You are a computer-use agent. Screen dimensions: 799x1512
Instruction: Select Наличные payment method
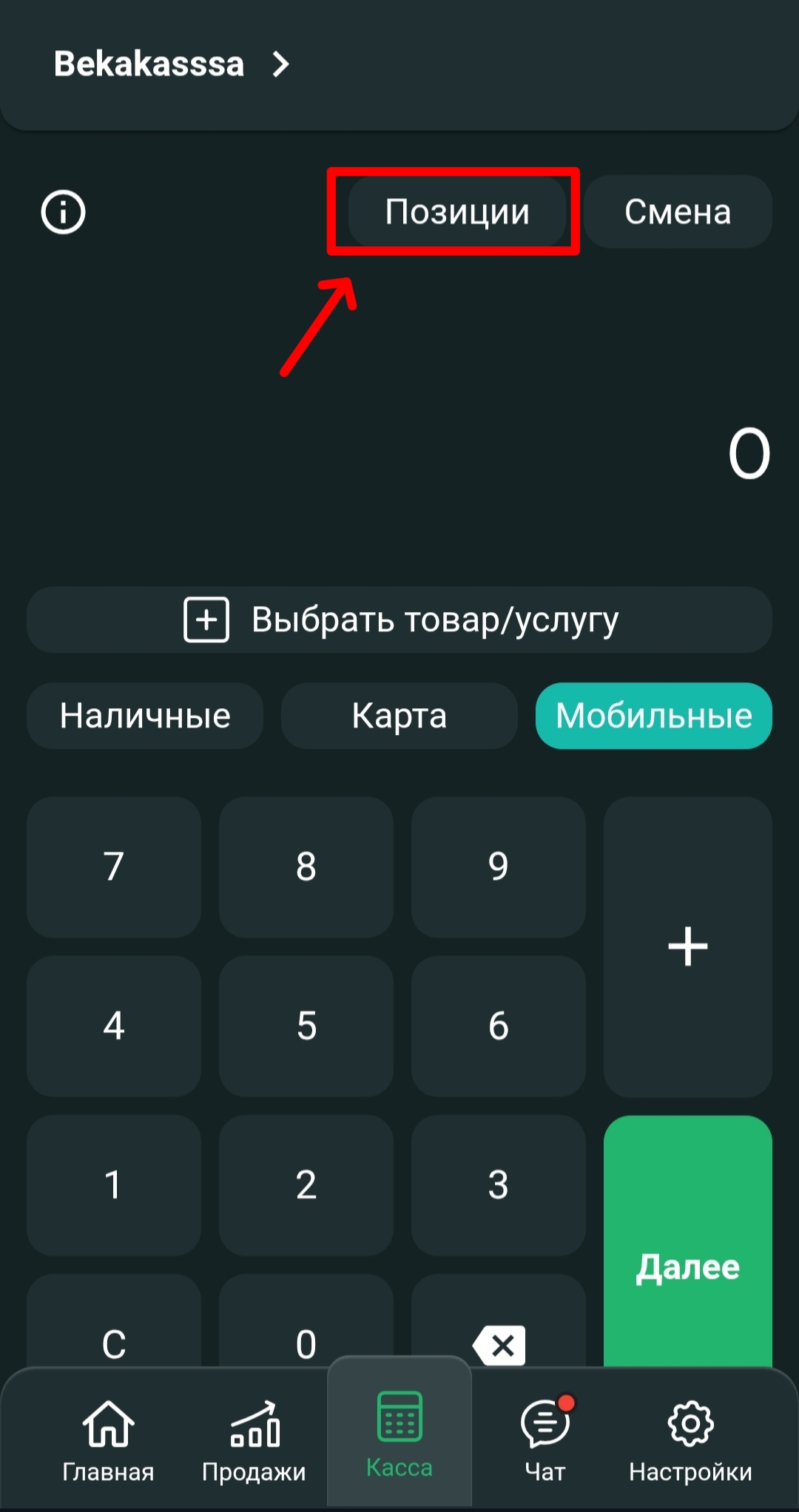(145, 716)
